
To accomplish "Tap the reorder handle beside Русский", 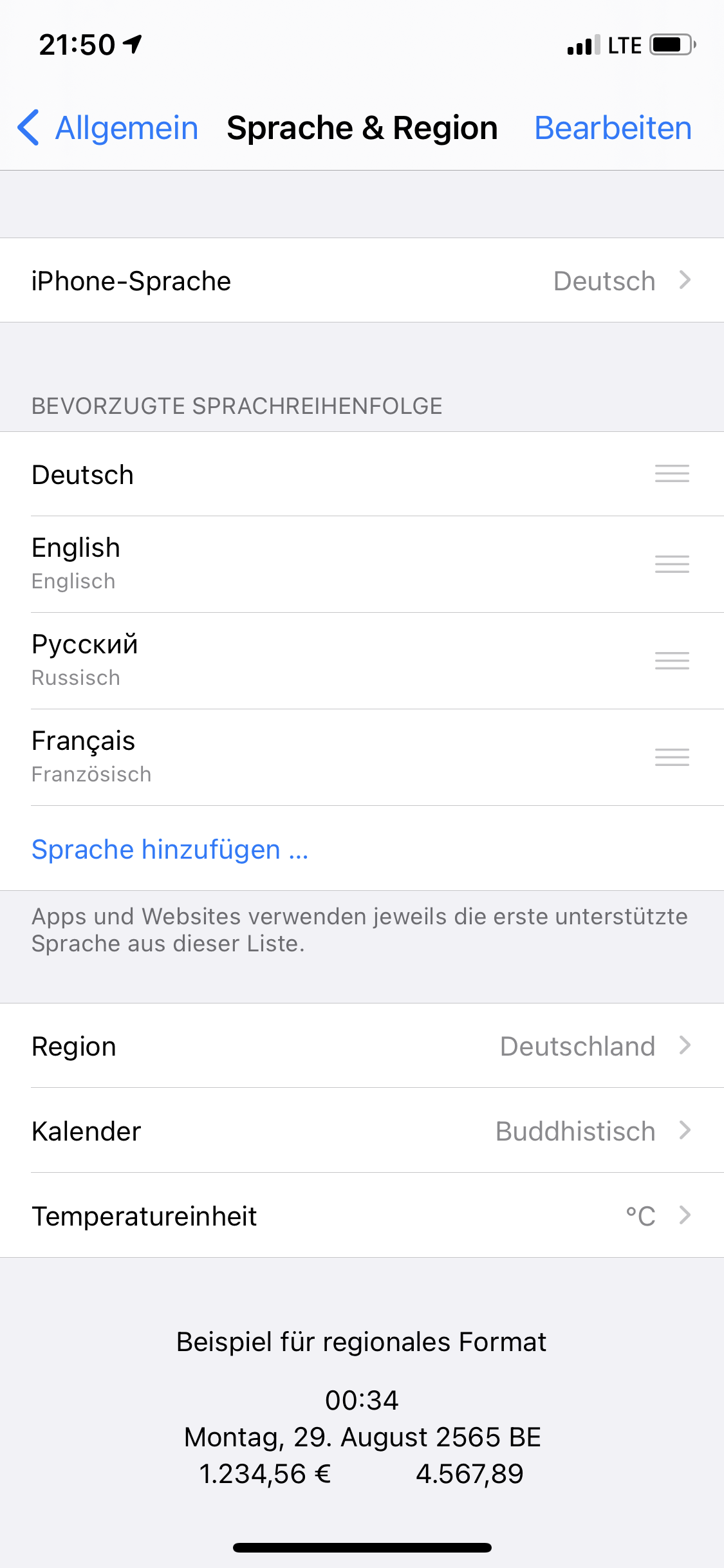I will (x=672, y=660).
